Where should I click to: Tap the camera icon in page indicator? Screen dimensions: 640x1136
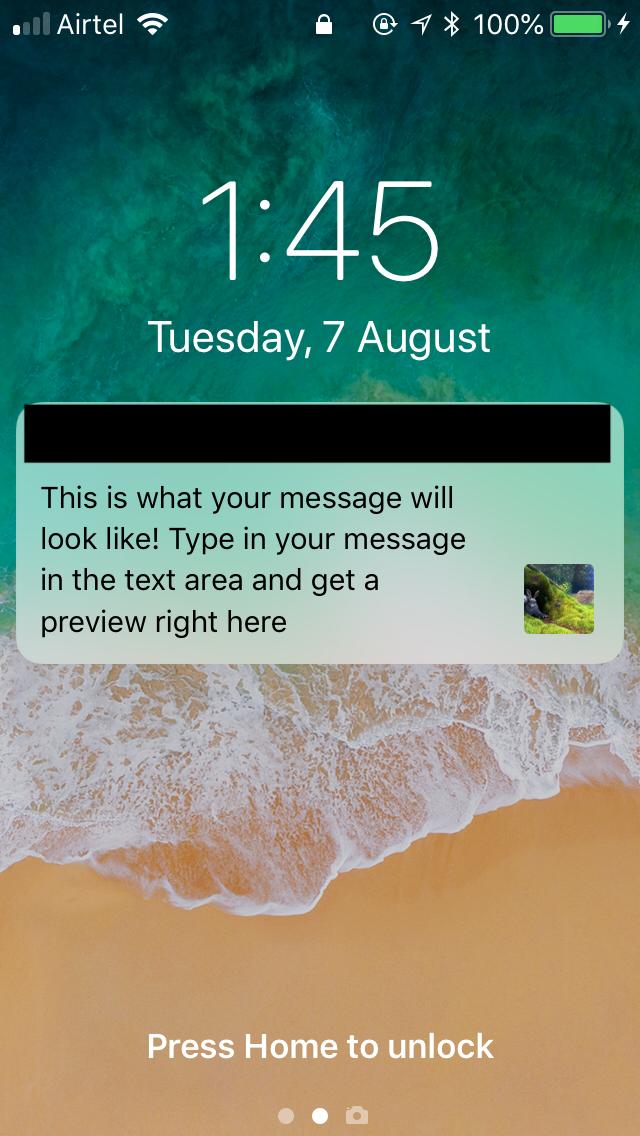pos(357,1115)
